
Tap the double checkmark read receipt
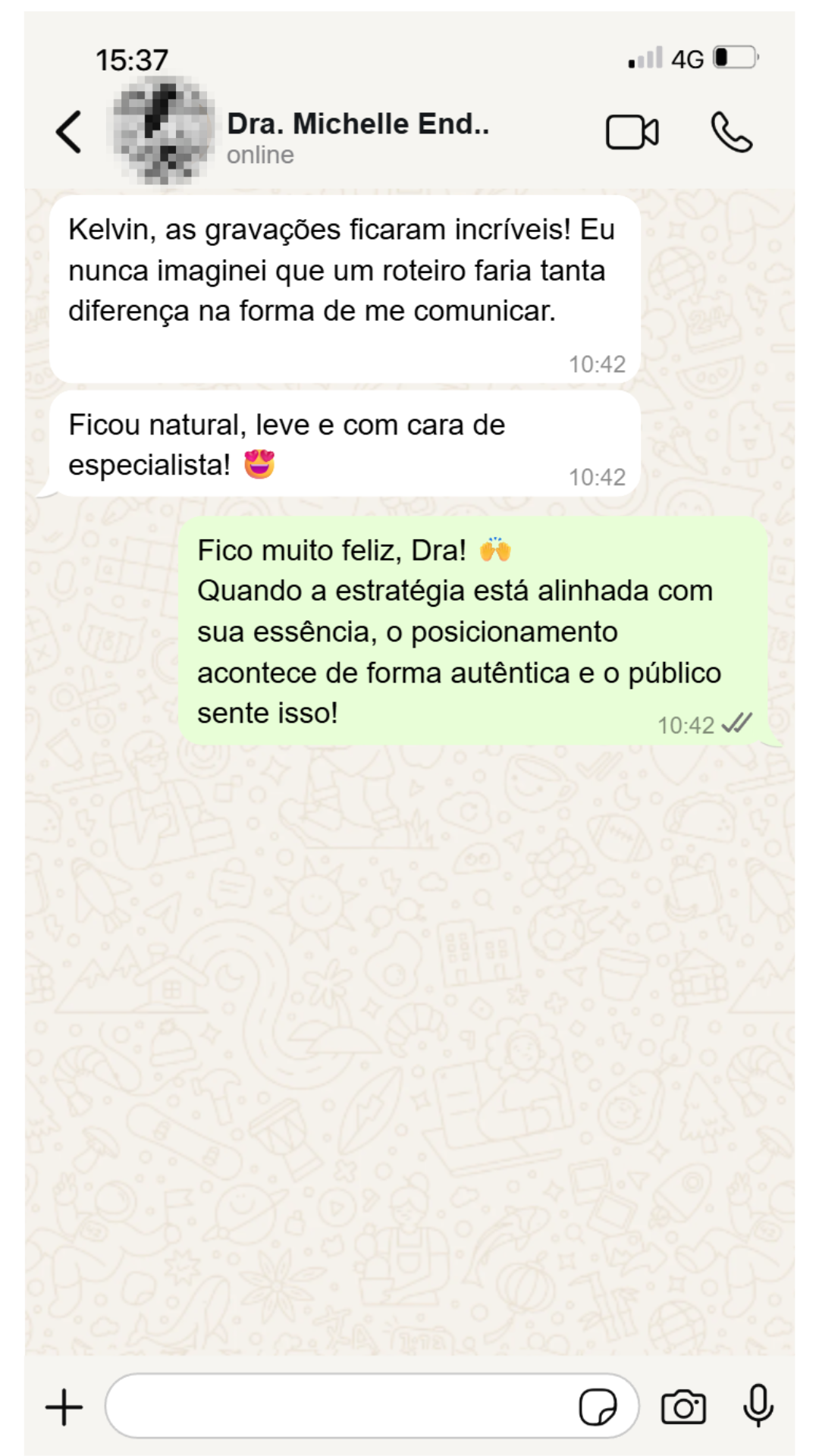pyautogui.click(x=736, y=724)
